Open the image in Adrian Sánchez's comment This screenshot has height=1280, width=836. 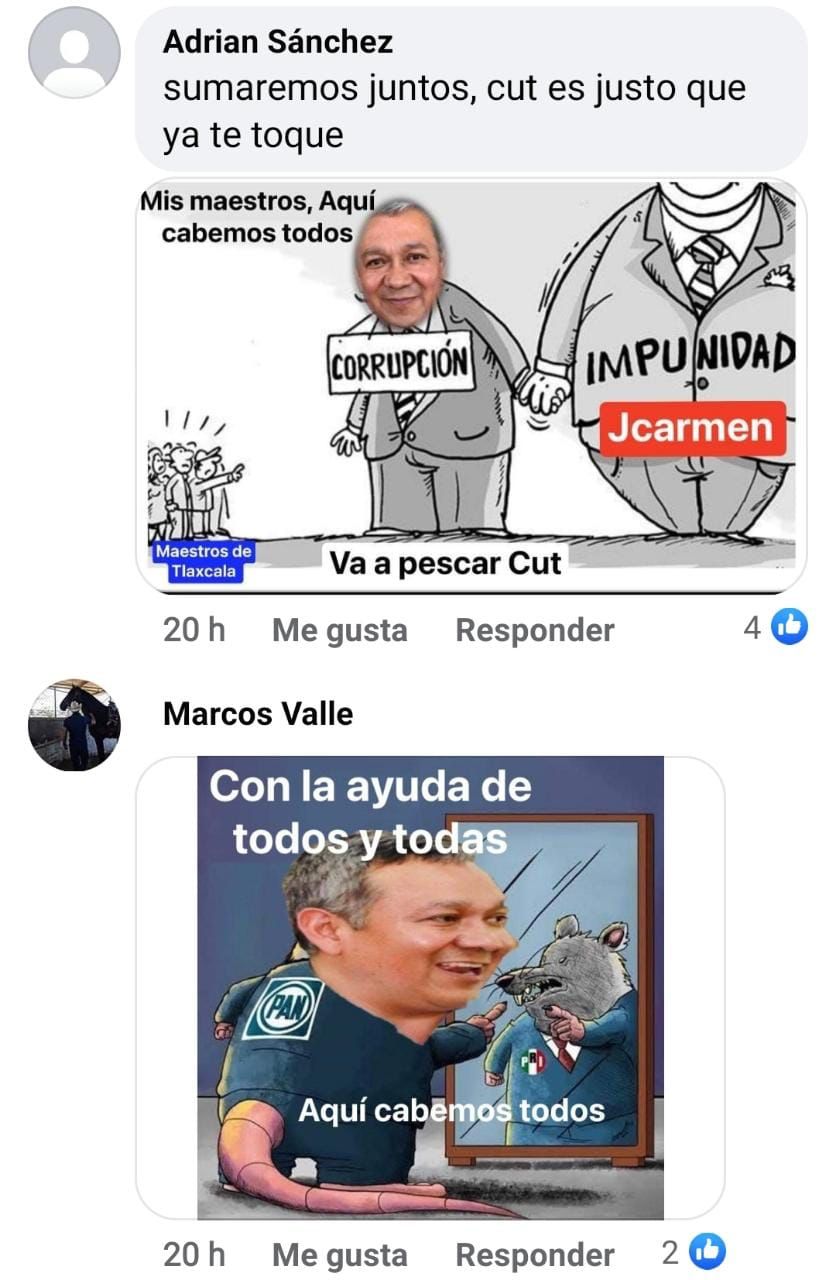click(x=470, y=385)
